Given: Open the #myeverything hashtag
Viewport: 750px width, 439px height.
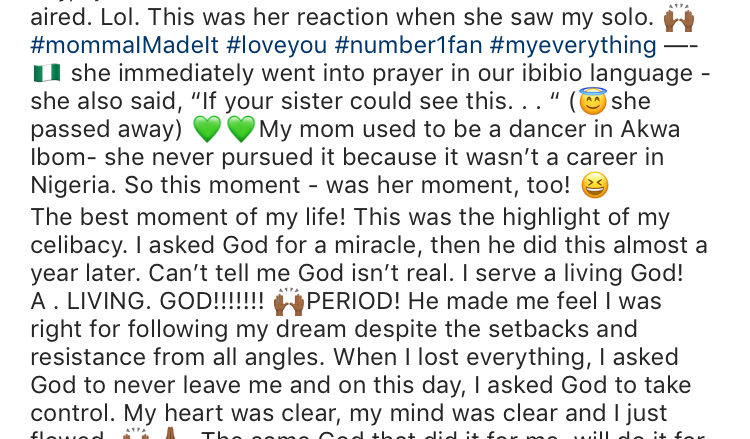Looking at the screenshot, I should [573, 45].
